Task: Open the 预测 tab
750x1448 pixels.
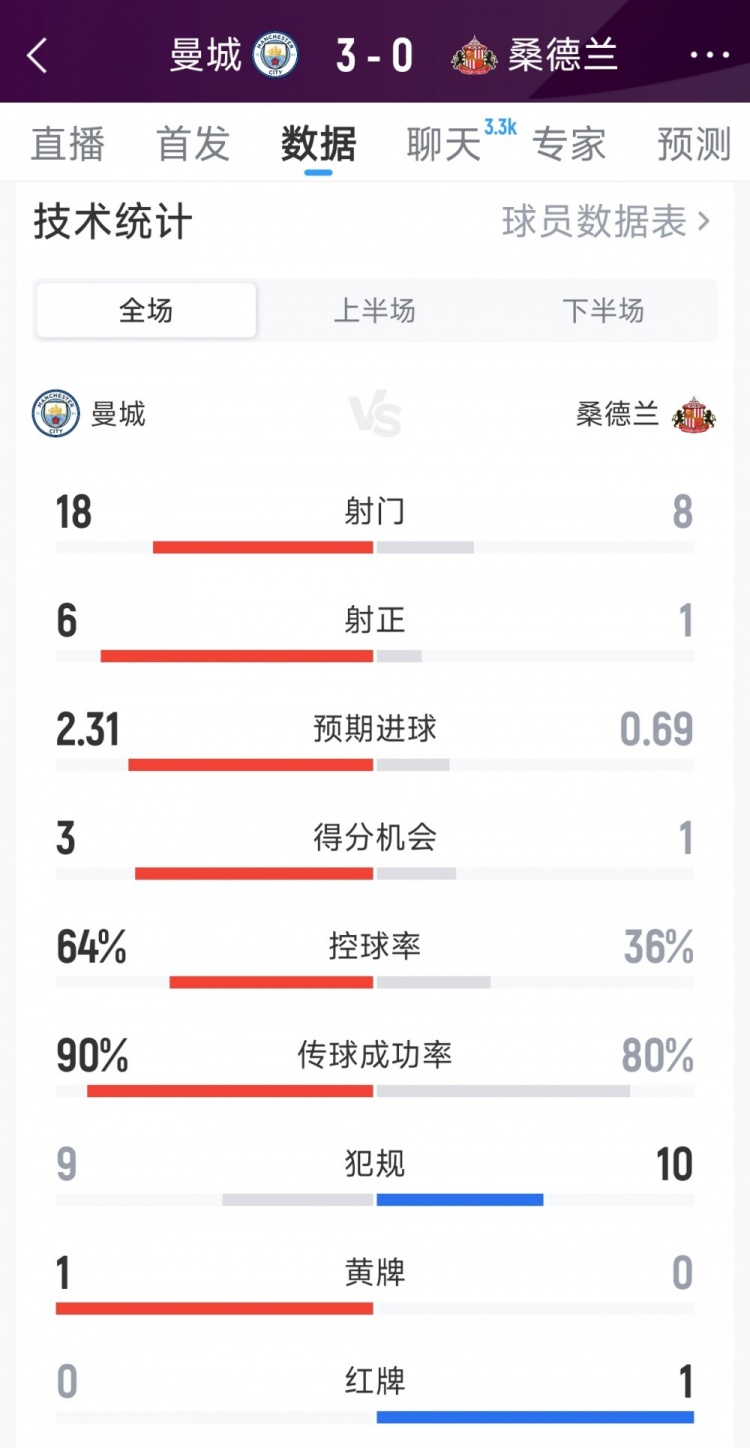Action: (694, 145)
